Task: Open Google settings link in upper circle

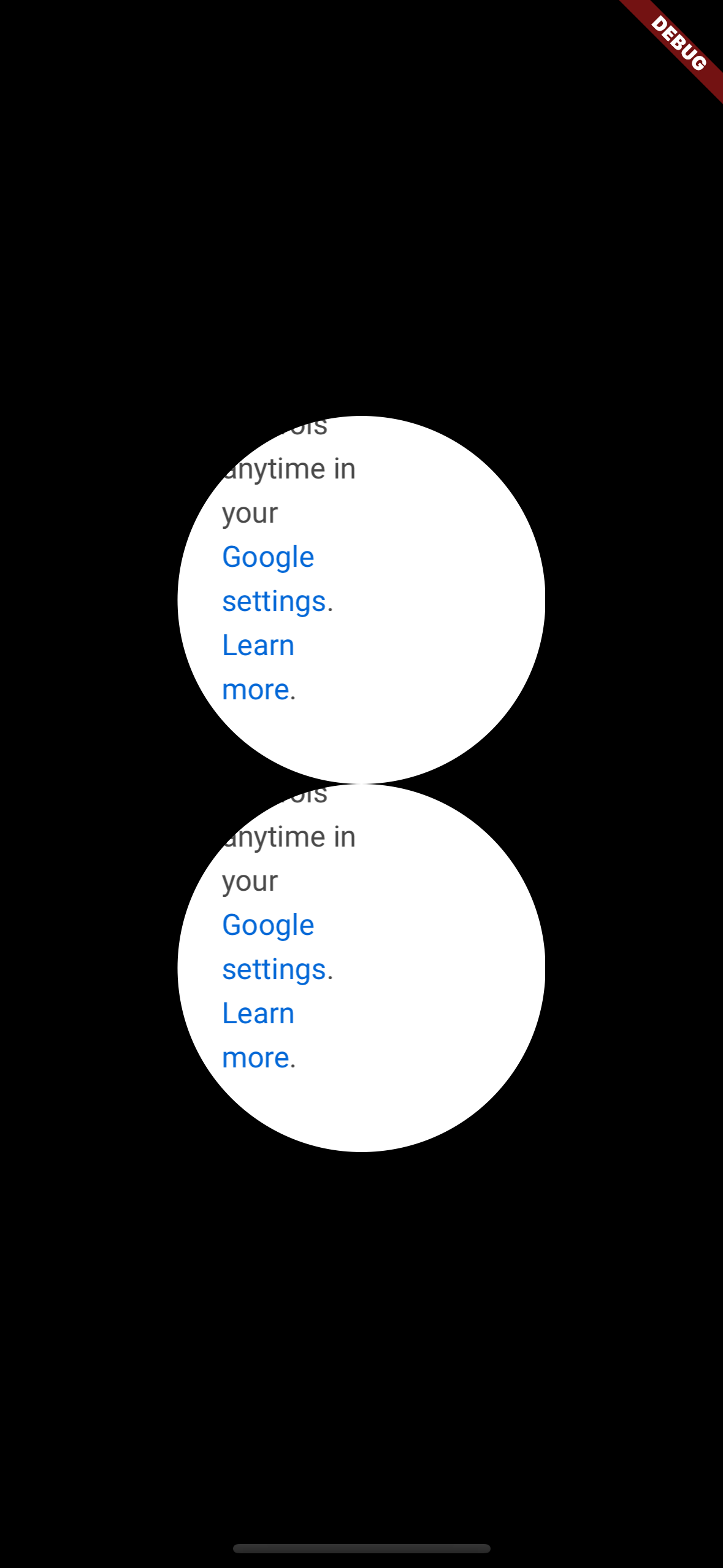Action: tap(274, 579)
